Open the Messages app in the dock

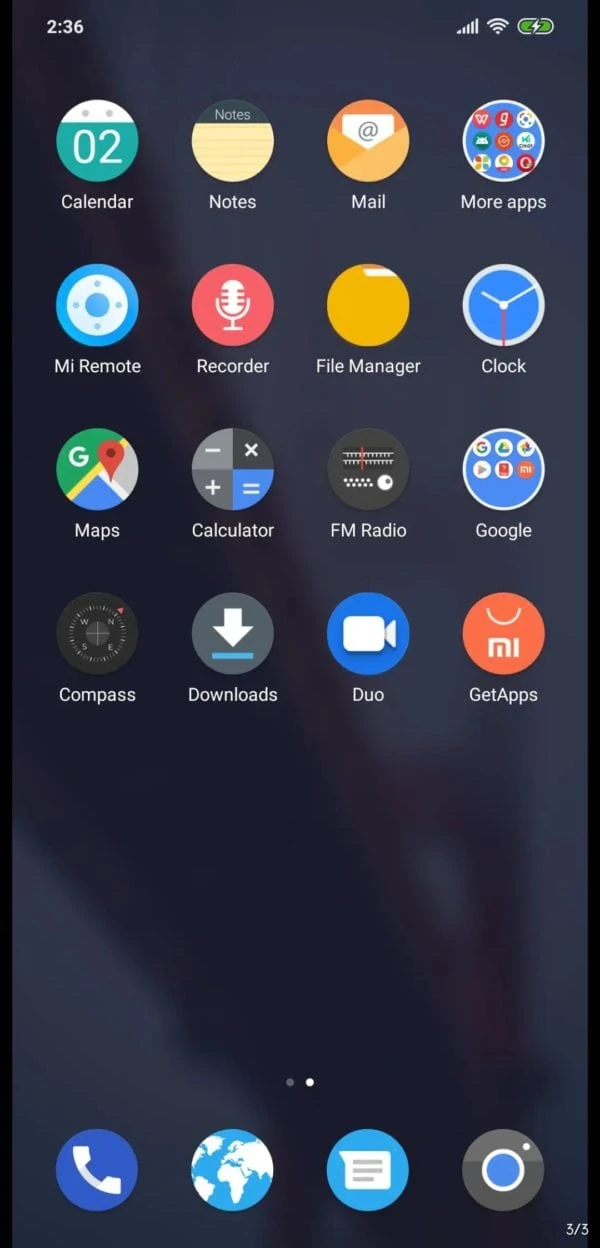point(368,1170)
